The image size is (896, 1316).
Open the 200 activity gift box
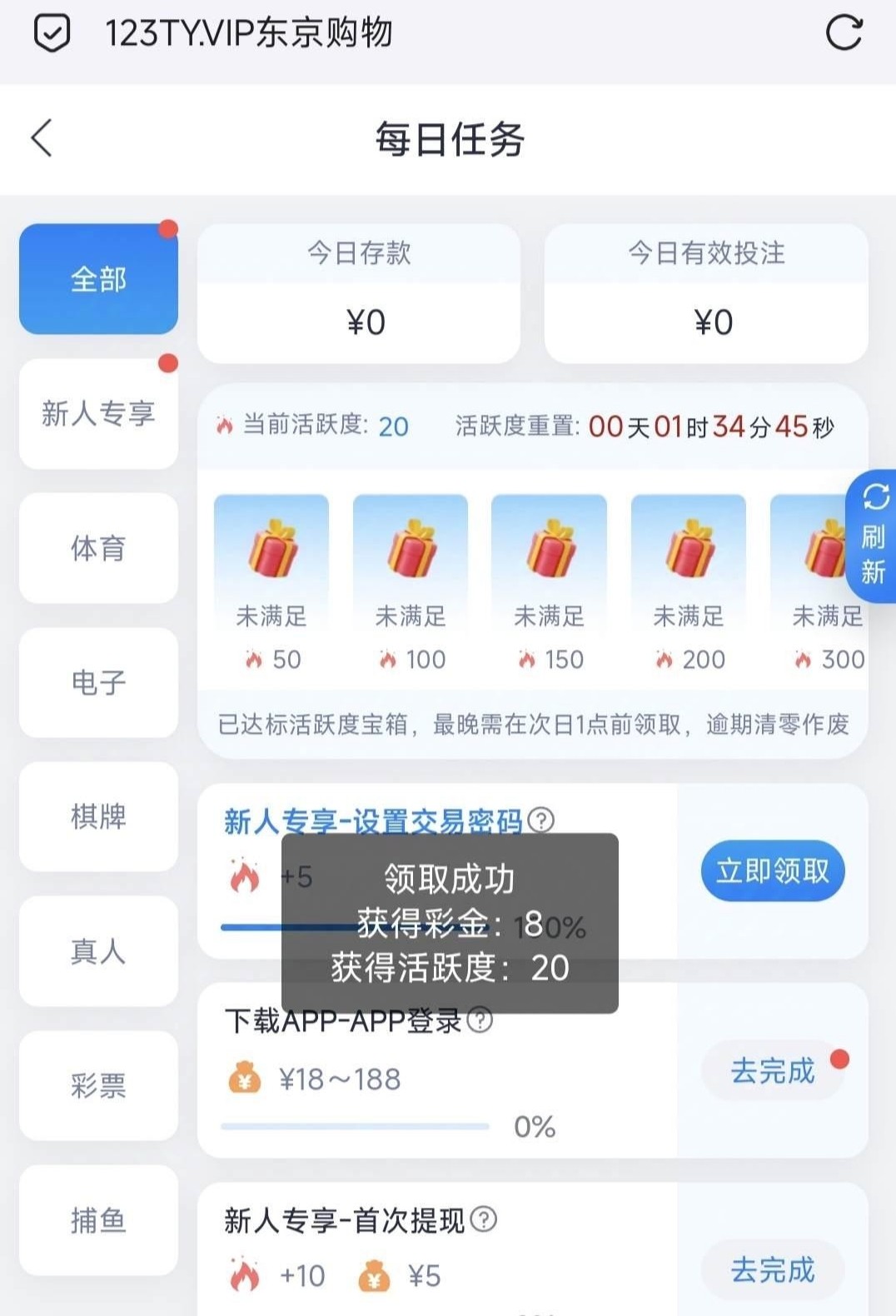tap(689, 550)
